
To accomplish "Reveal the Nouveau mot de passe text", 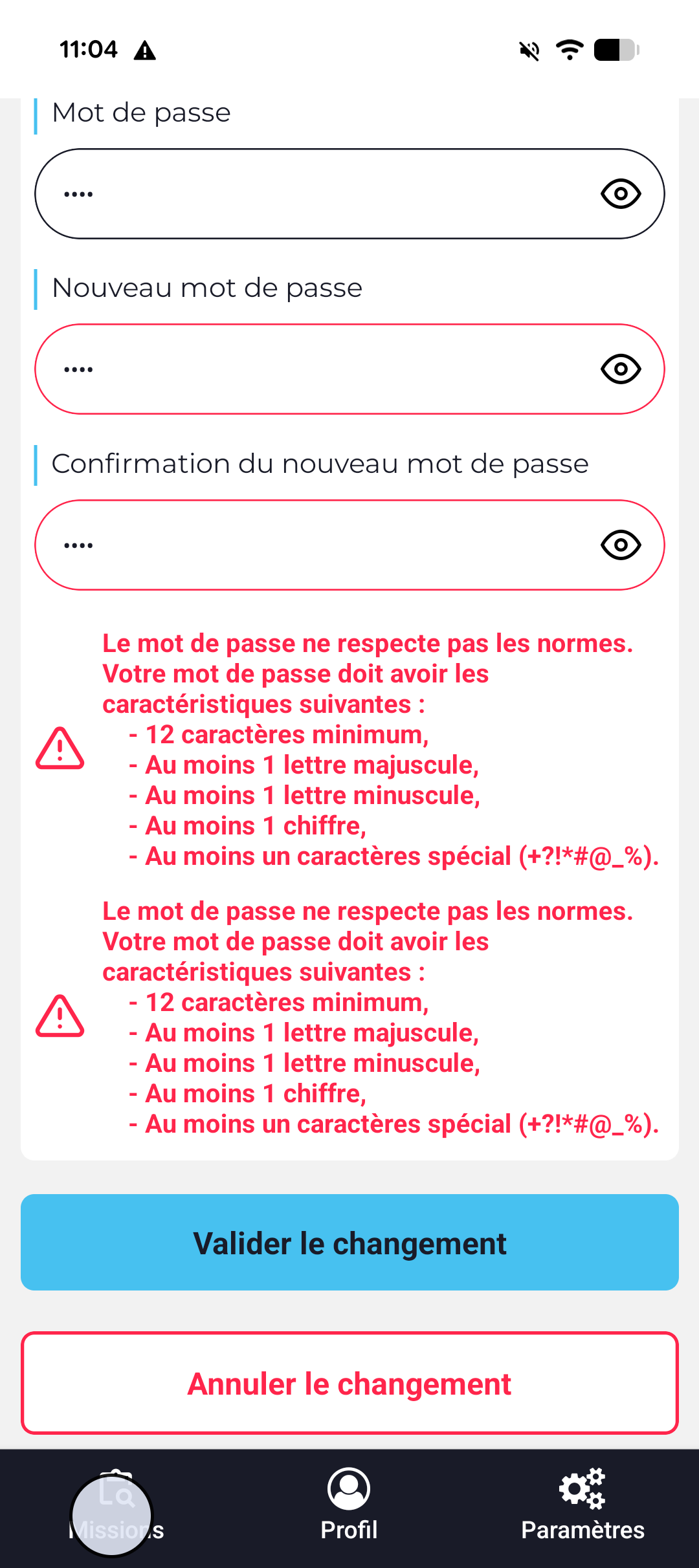I will pyautogui.click(x=621, y=369).
